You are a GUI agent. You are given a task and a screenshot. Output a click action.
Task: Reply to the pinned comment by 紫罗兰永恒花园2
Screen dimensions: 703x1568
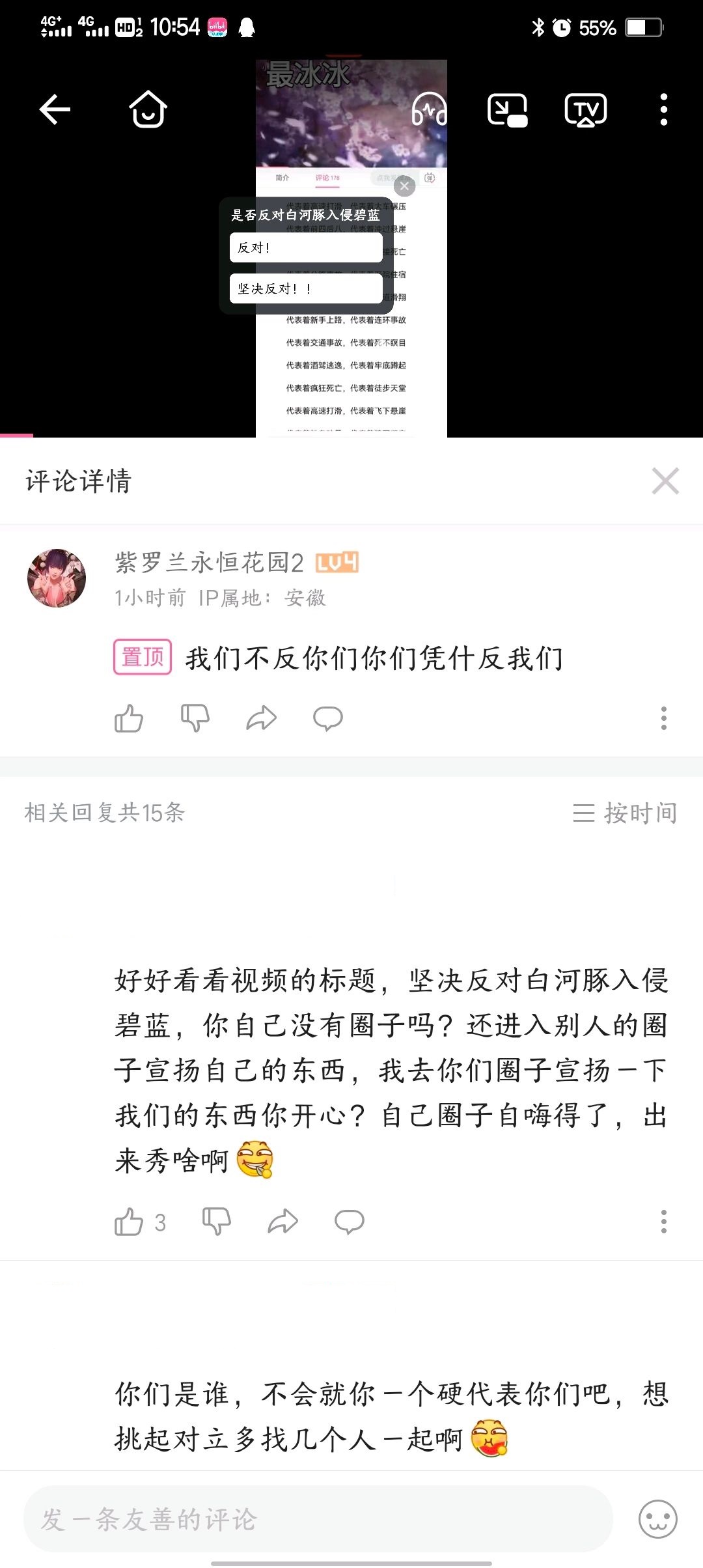[x=327, y=718]
